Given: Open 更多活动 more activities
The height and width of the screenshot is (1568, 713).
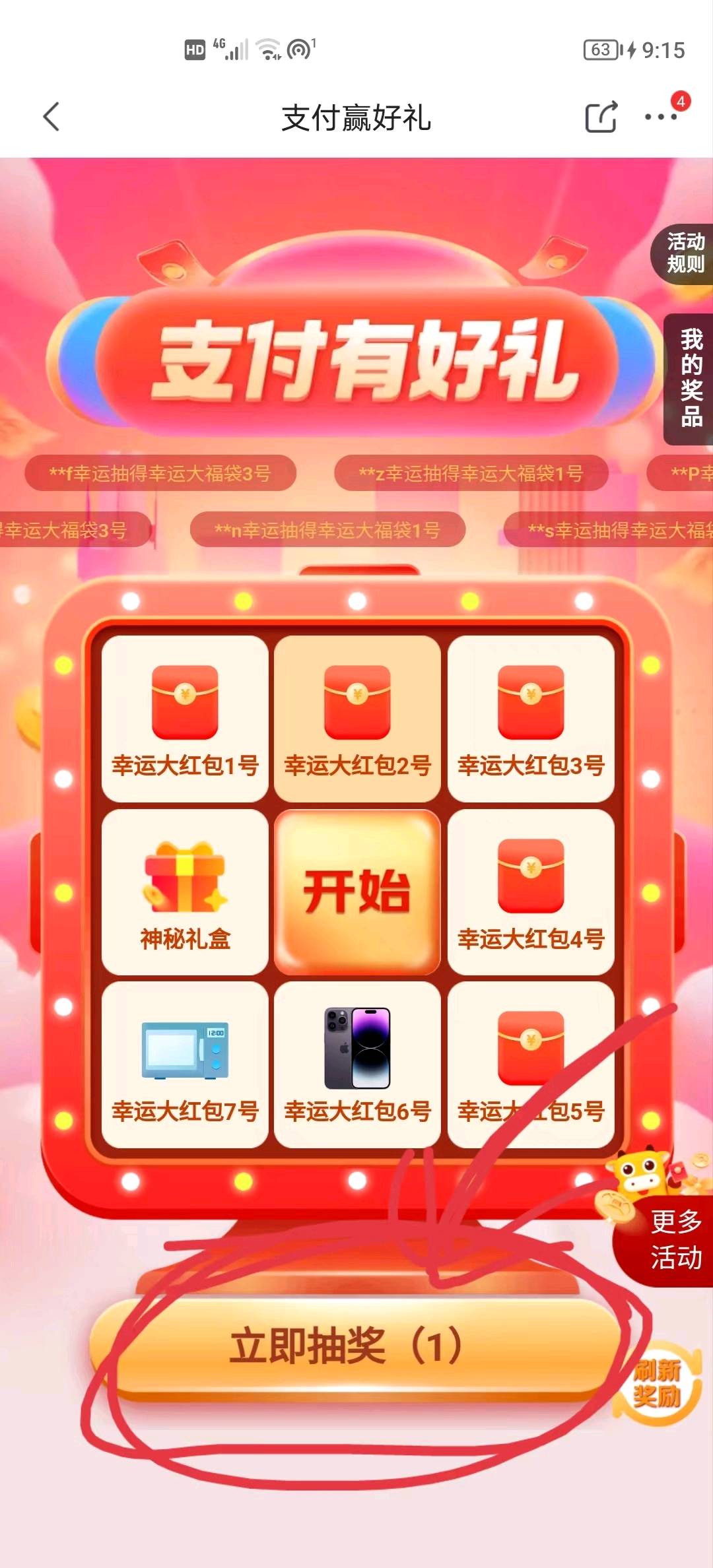Looking at the screenshot, I should (673, 1239).
